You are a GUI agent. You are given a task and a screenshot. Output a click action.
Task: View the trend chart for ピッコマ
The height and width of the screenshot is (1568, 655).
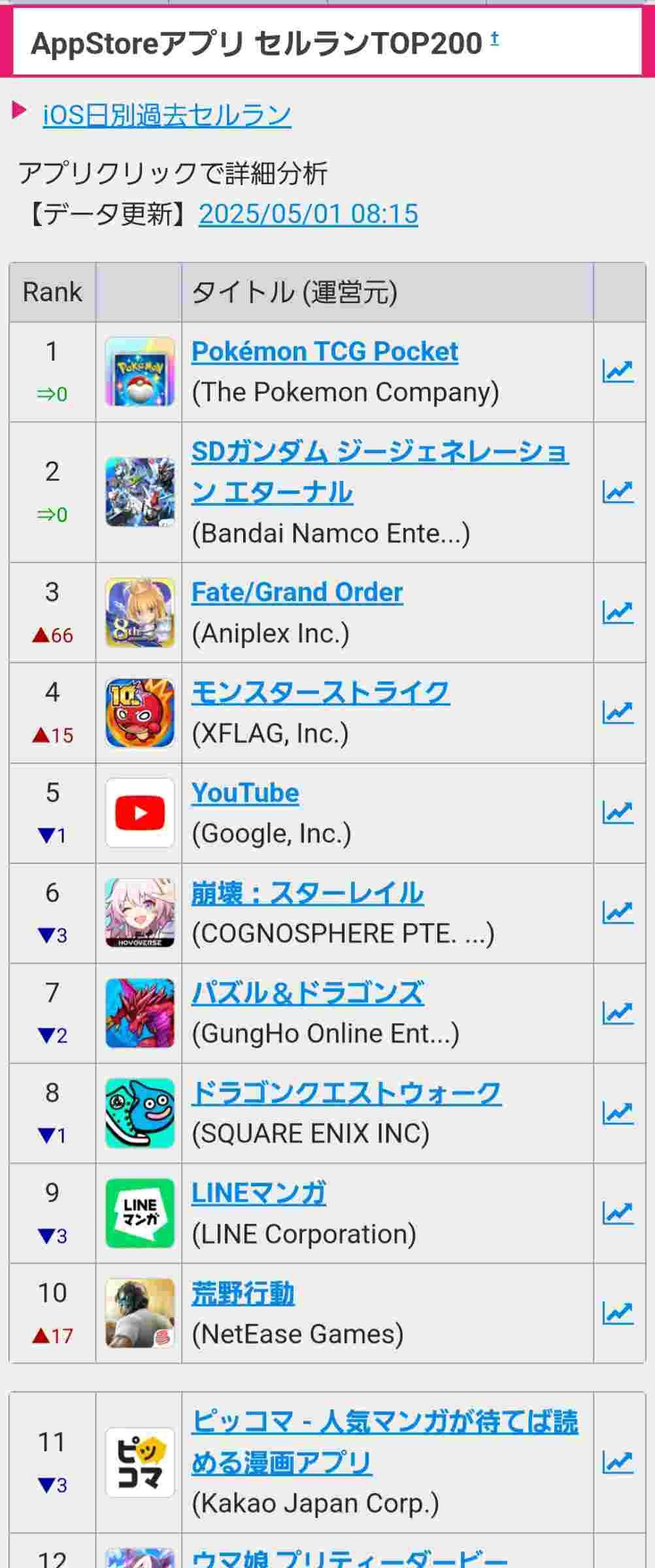[x=618, y=1462]
